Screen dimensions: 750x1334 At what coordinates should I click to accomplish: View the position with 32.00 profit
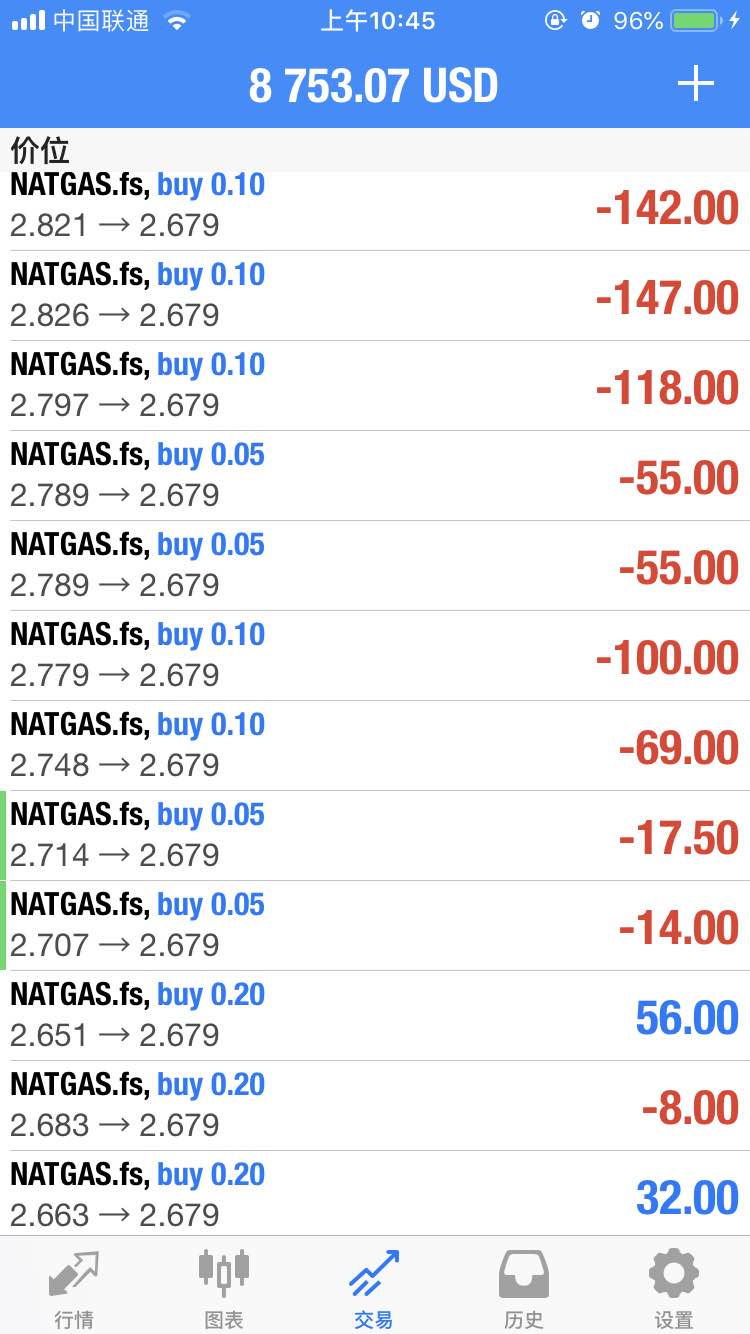[x=375, y=1194]
